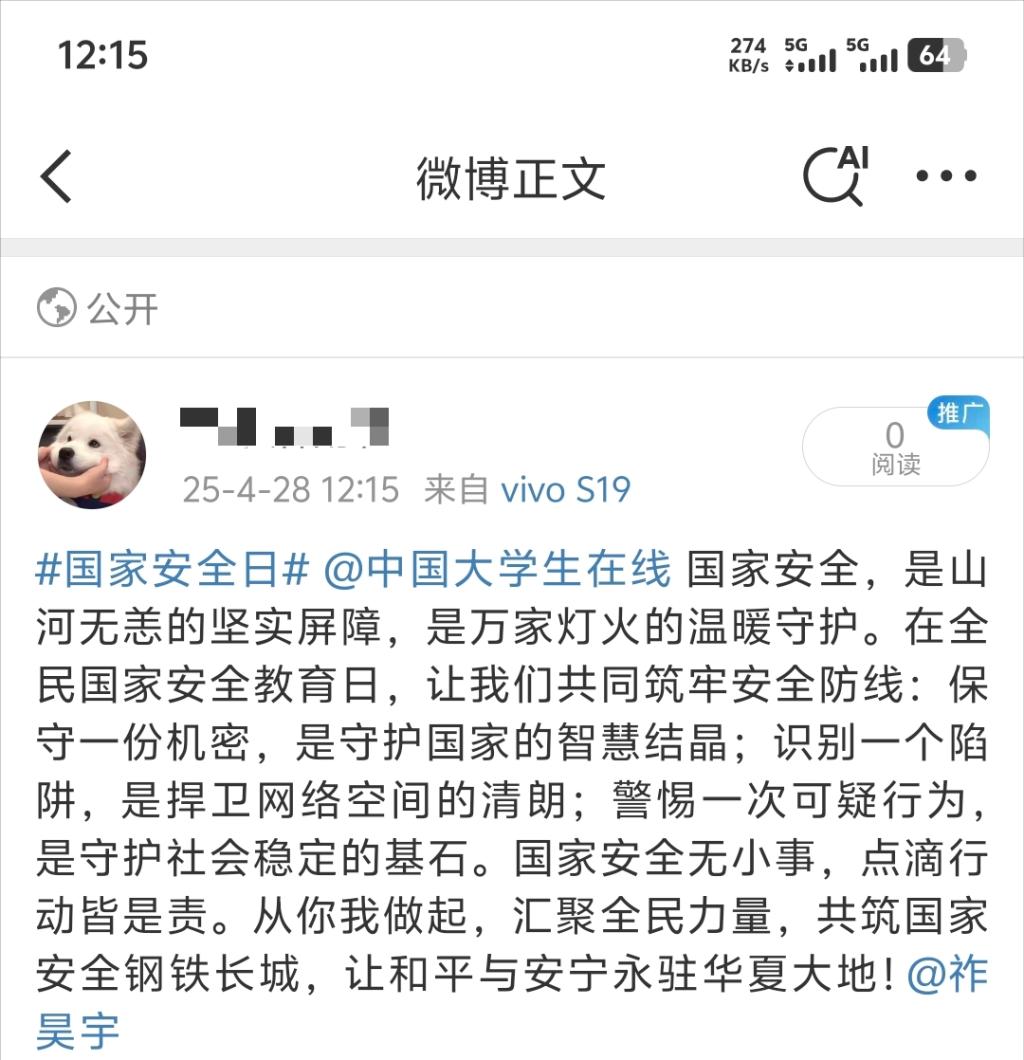Screen dimensions: 1024x1060
Task: Open the AI search icon
Action: [836, 177]
